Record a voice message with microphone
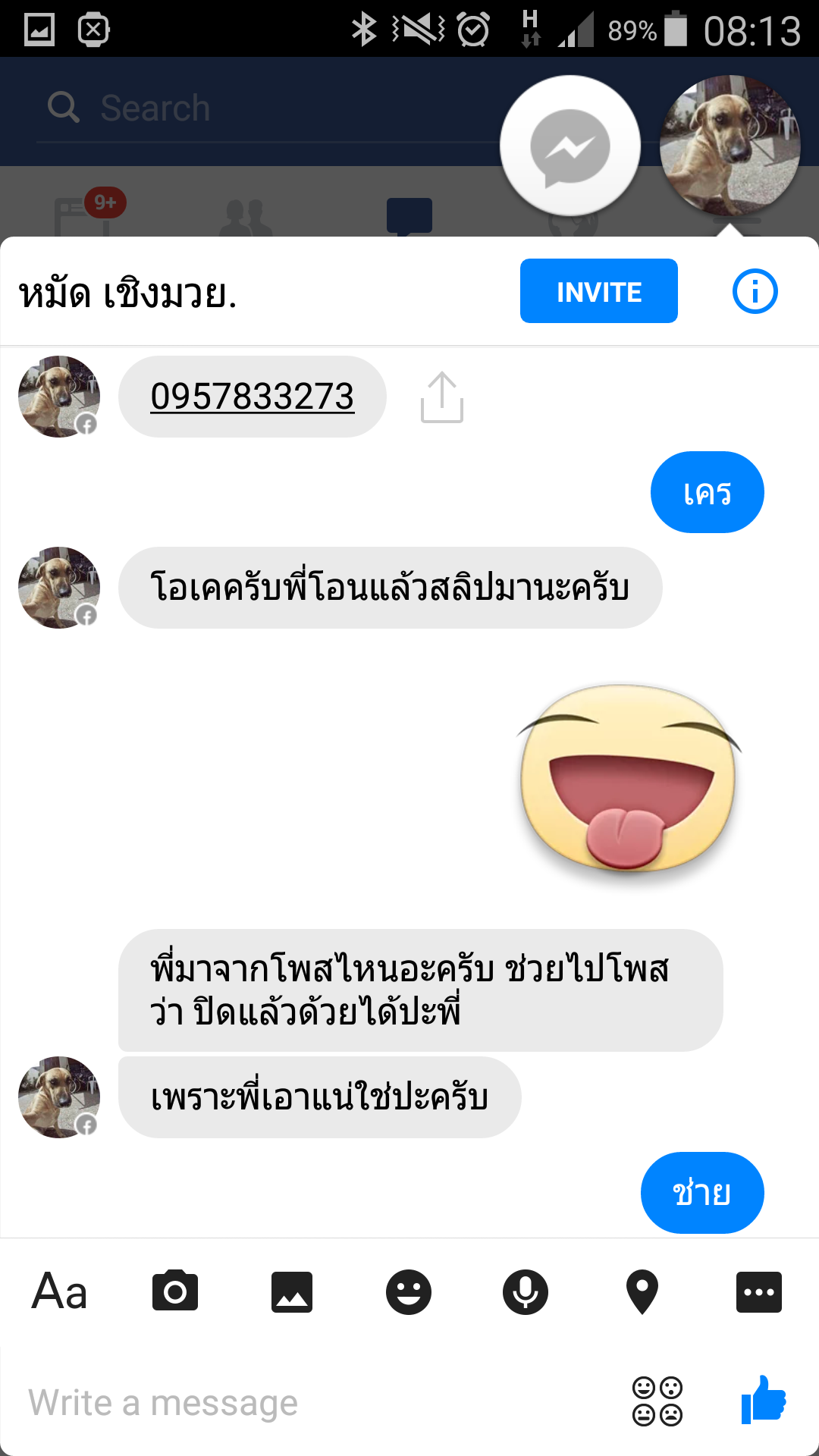This screenshot has width=819, height=1456. 526,1291
